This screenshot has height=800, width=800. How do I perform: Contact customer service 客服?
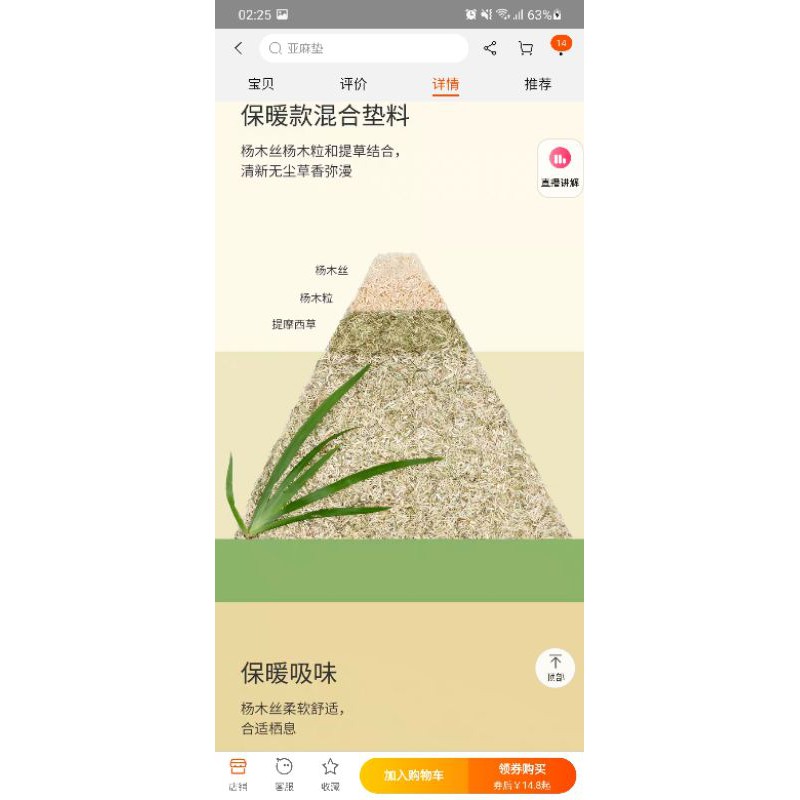tap(284, 774)
